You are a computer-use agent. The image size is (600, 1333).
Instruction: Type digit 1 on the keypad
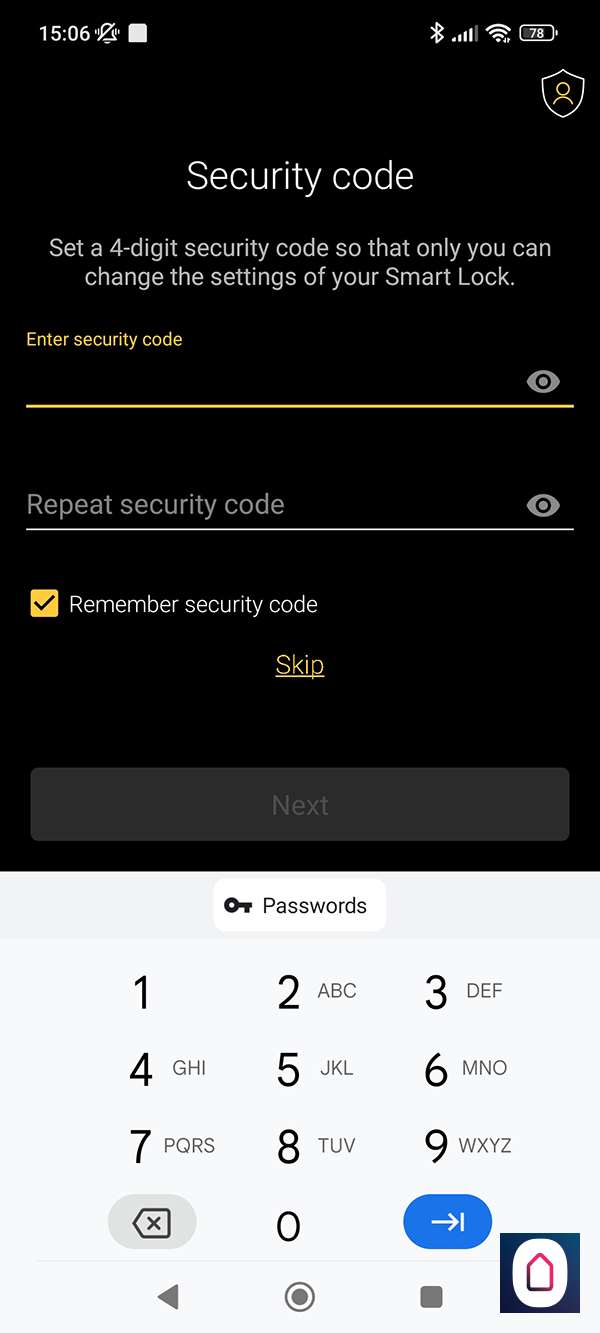[x=142, y=992]
